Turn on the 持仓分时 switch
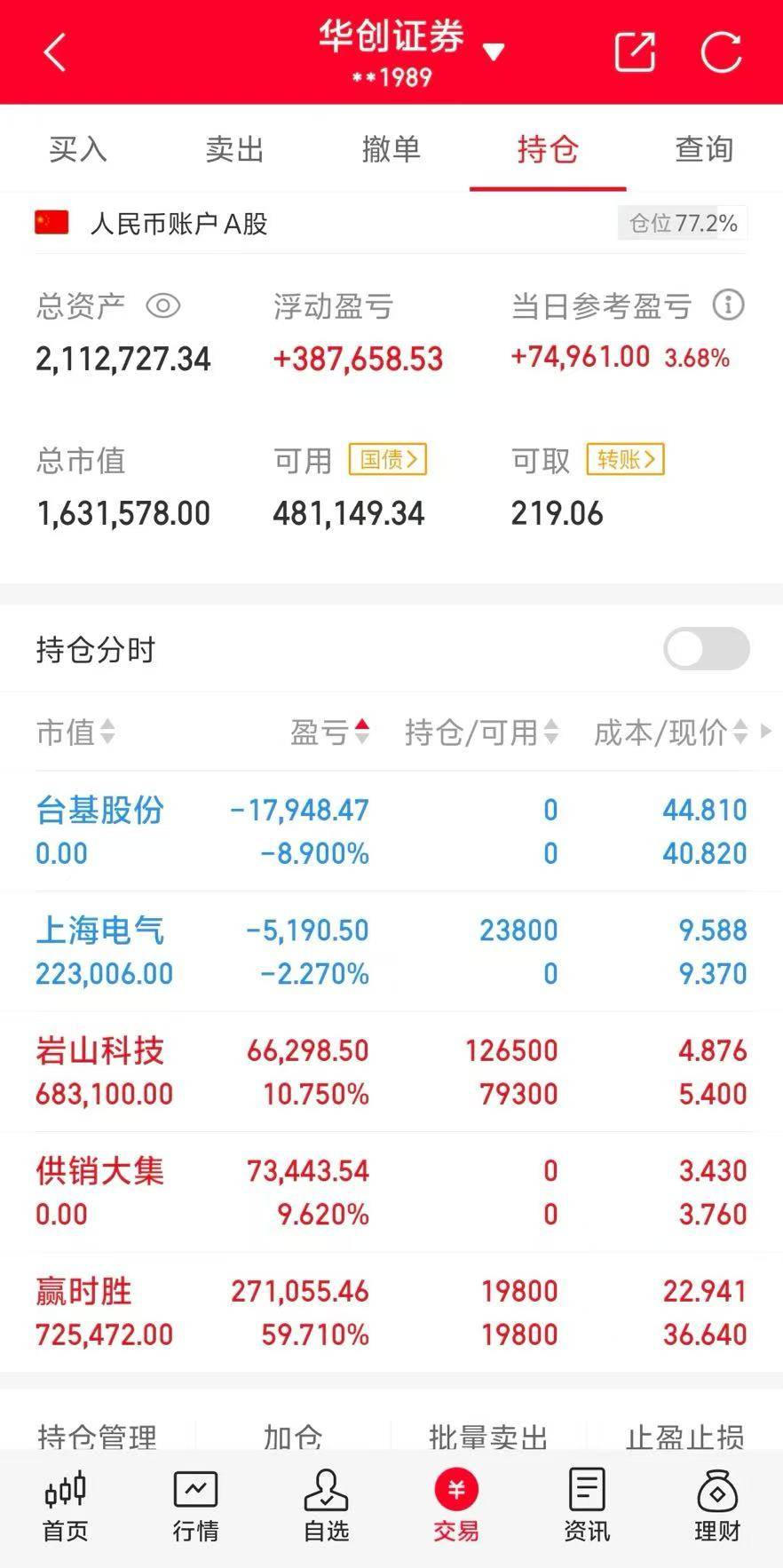 (707, 649)
